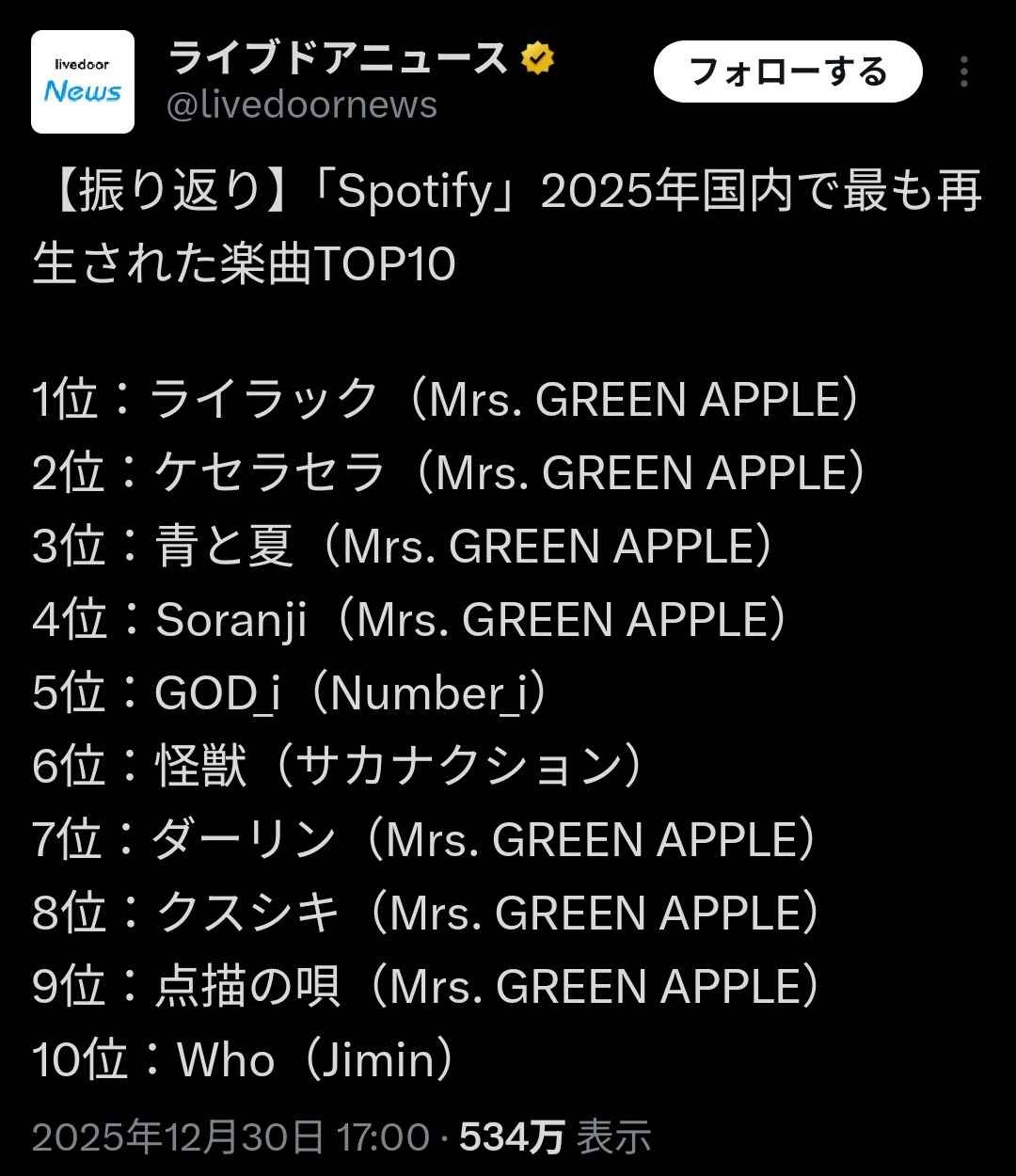View the ライブドアニュース profile name

(x=339, y=60)
